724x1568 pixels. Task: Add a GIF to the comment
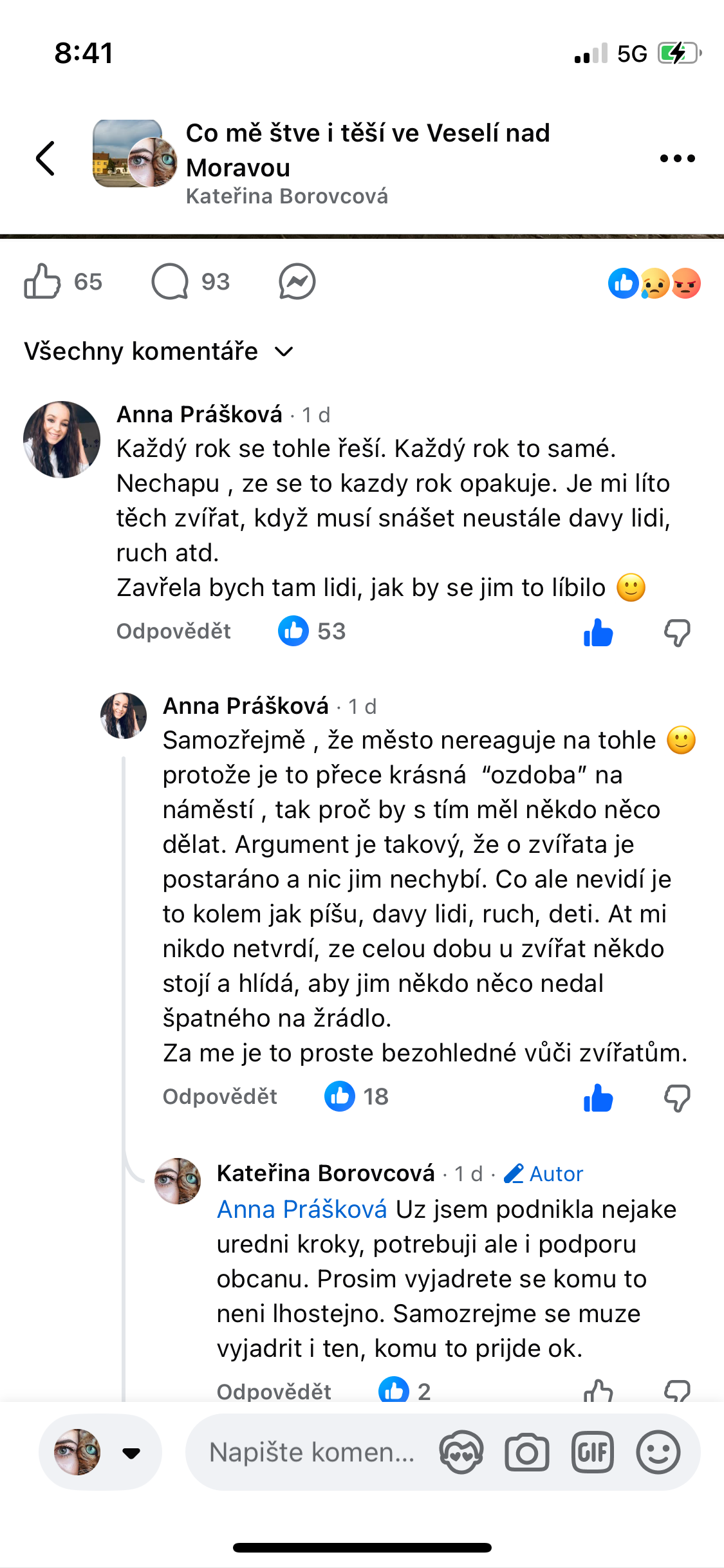tap(592, 1452)
